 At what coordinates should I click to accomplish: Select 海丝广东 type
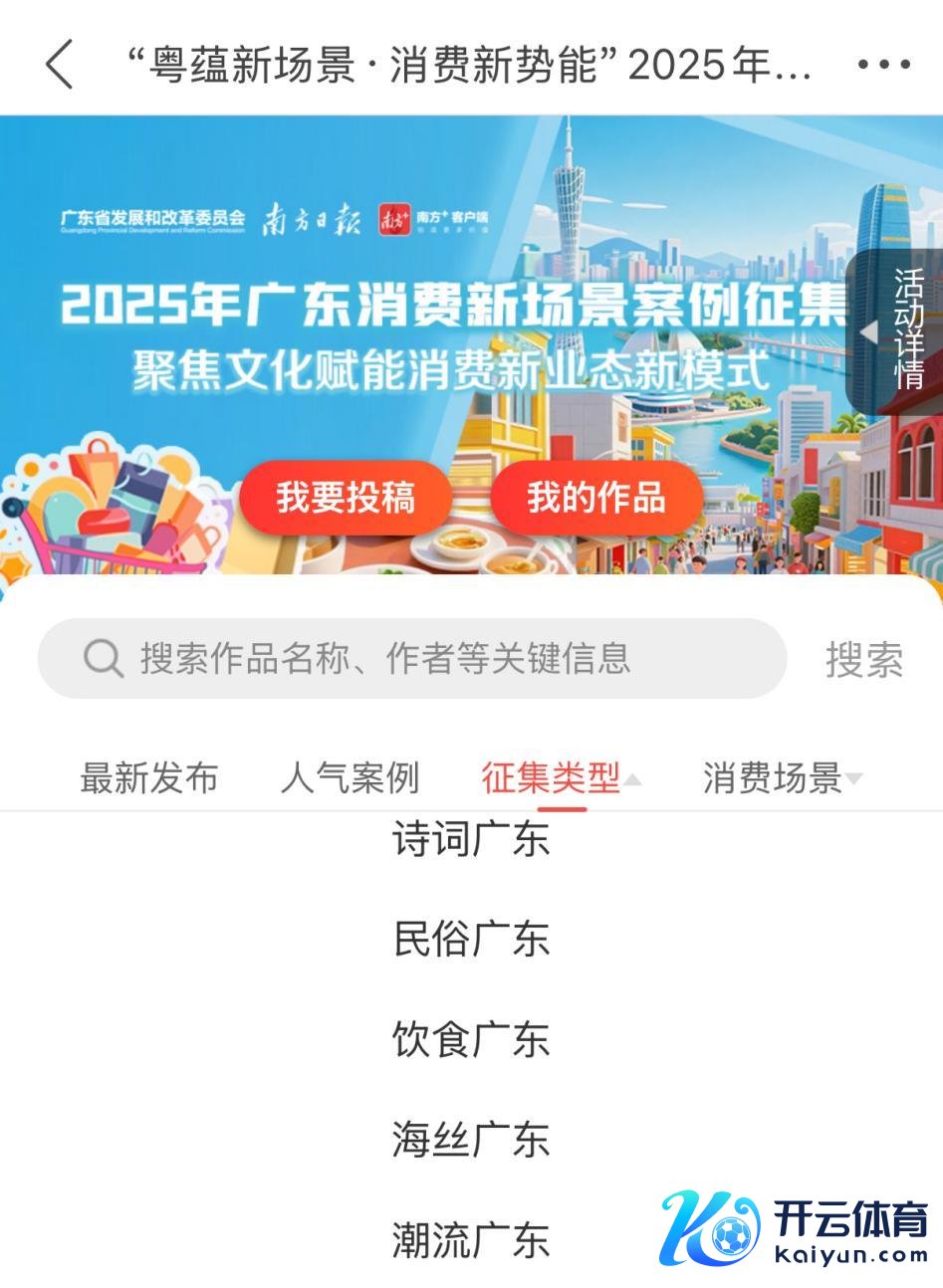click(471, 1140)
